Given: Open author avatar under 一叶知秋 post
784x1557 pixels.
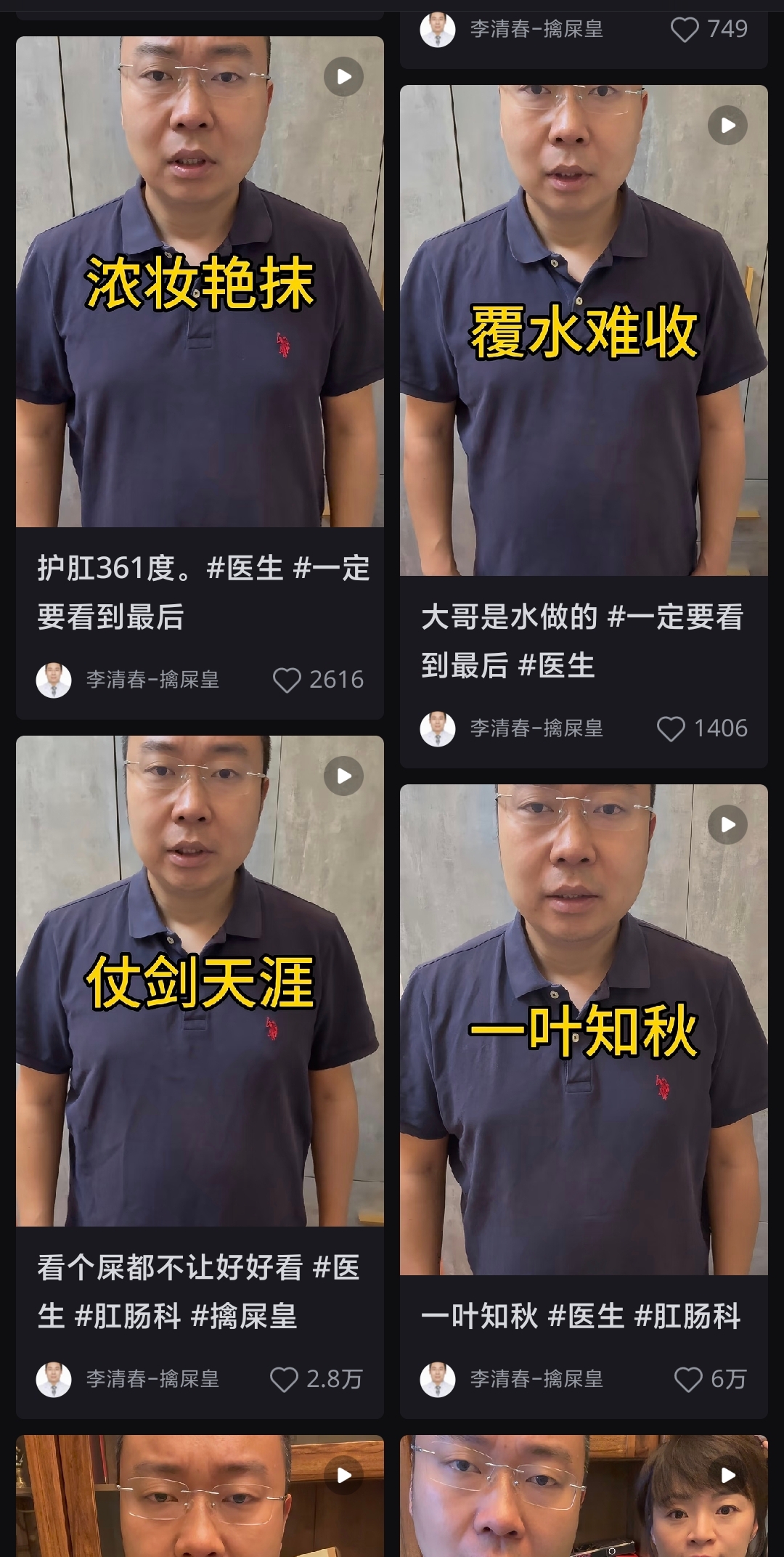Looking at the screenshot, I should click(438, 1379).
